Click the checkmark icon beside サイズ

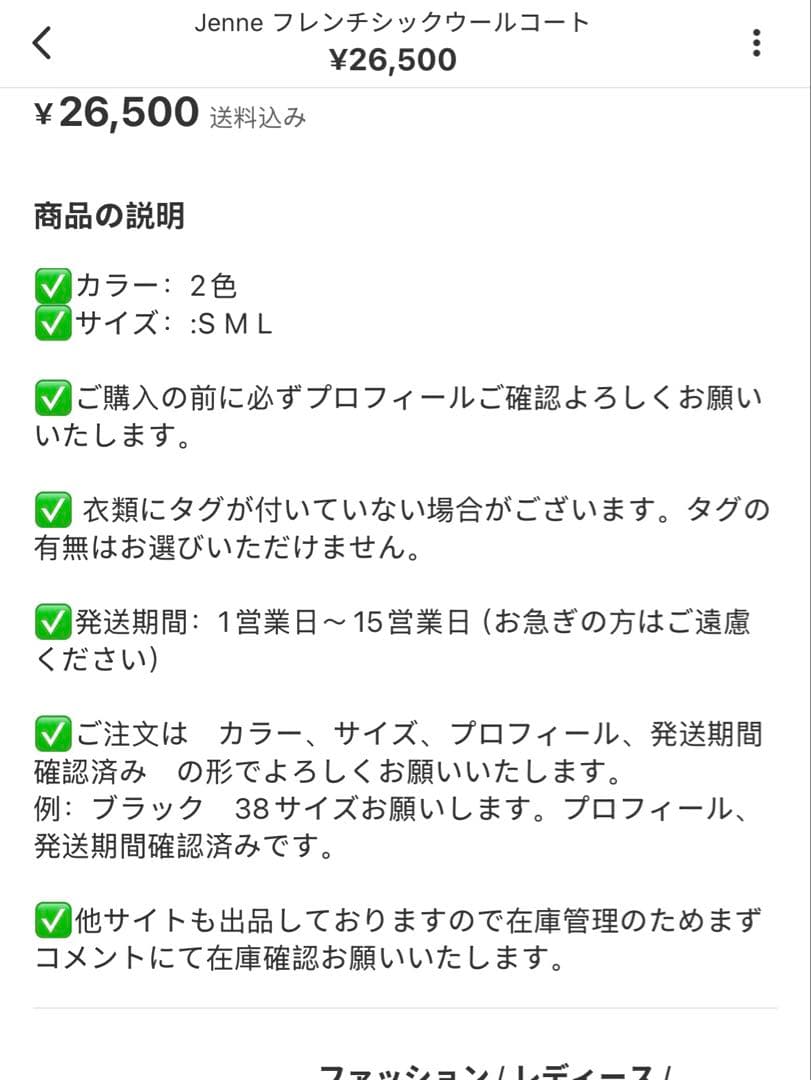[52, 323]
